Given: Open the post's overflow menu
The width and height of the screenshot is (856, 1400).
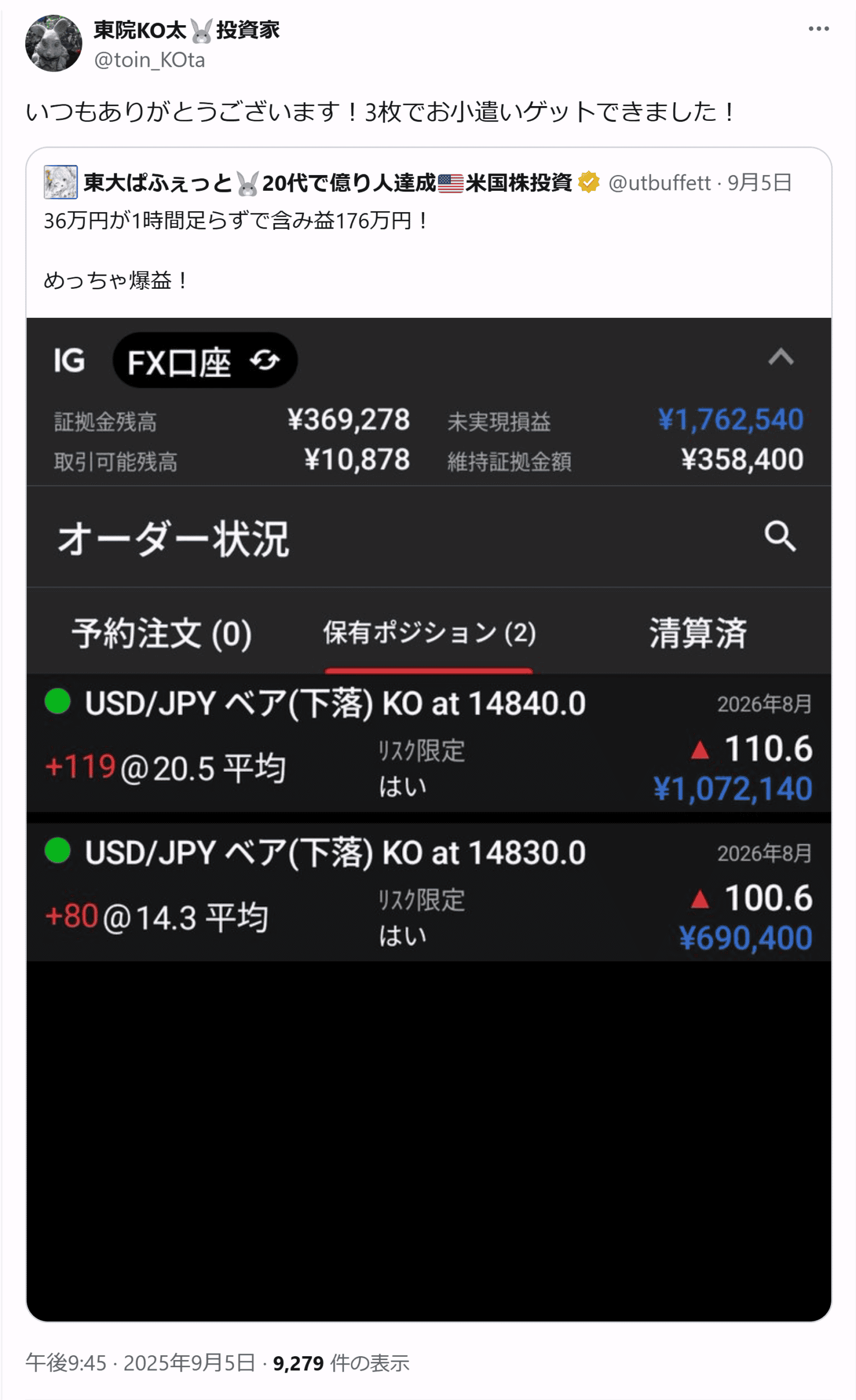Looking at the screenshot, I should [x=818, y=29].
